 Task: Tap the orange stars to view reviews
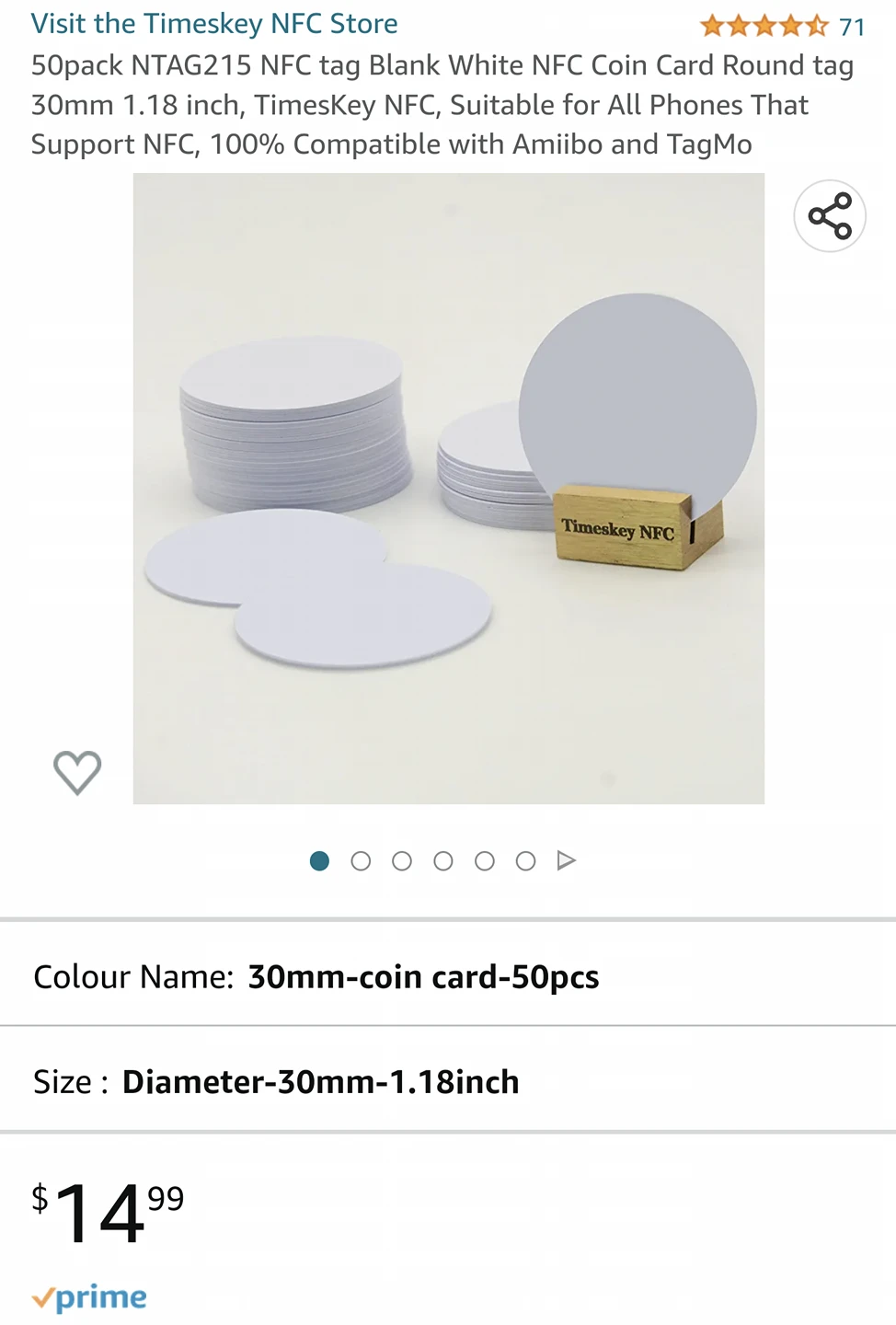point(764,27)
